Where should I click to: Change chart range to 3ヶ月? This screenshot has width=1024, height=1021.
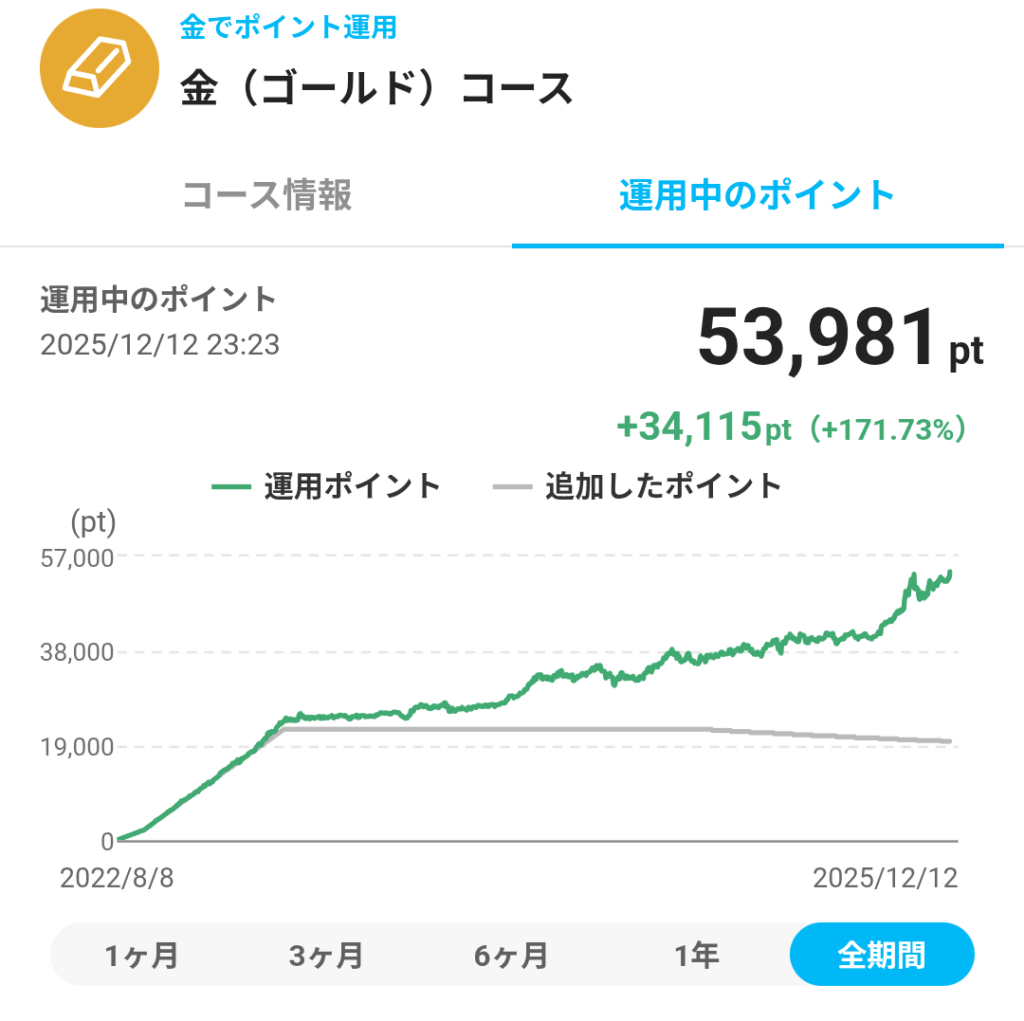(x=326, y=955)
